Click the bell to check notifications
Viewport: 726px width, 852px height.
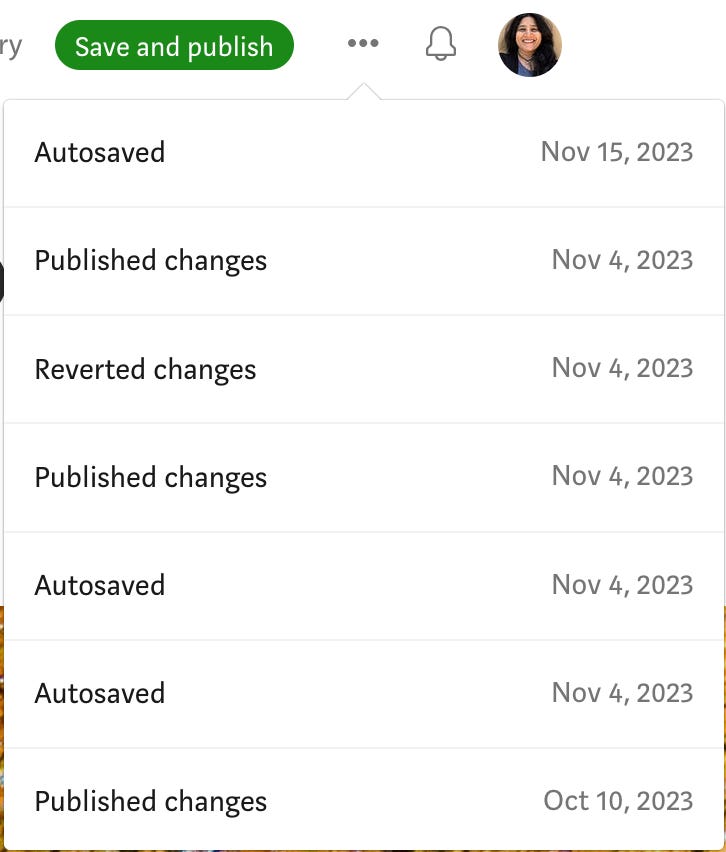[x=440, y=44]
